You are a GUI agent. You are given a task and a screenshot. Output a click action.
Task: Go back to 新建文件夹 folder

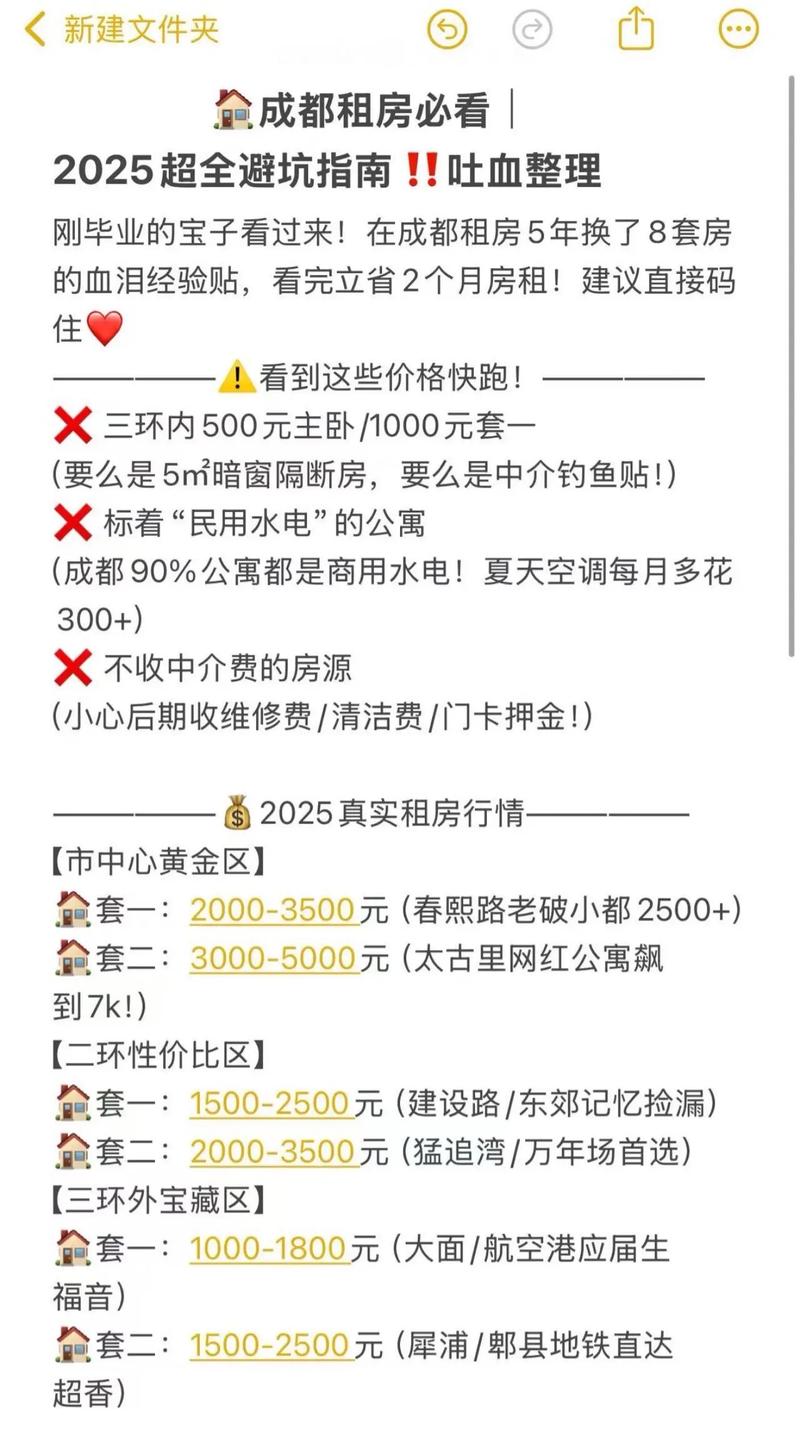click(x=122, y=30)
